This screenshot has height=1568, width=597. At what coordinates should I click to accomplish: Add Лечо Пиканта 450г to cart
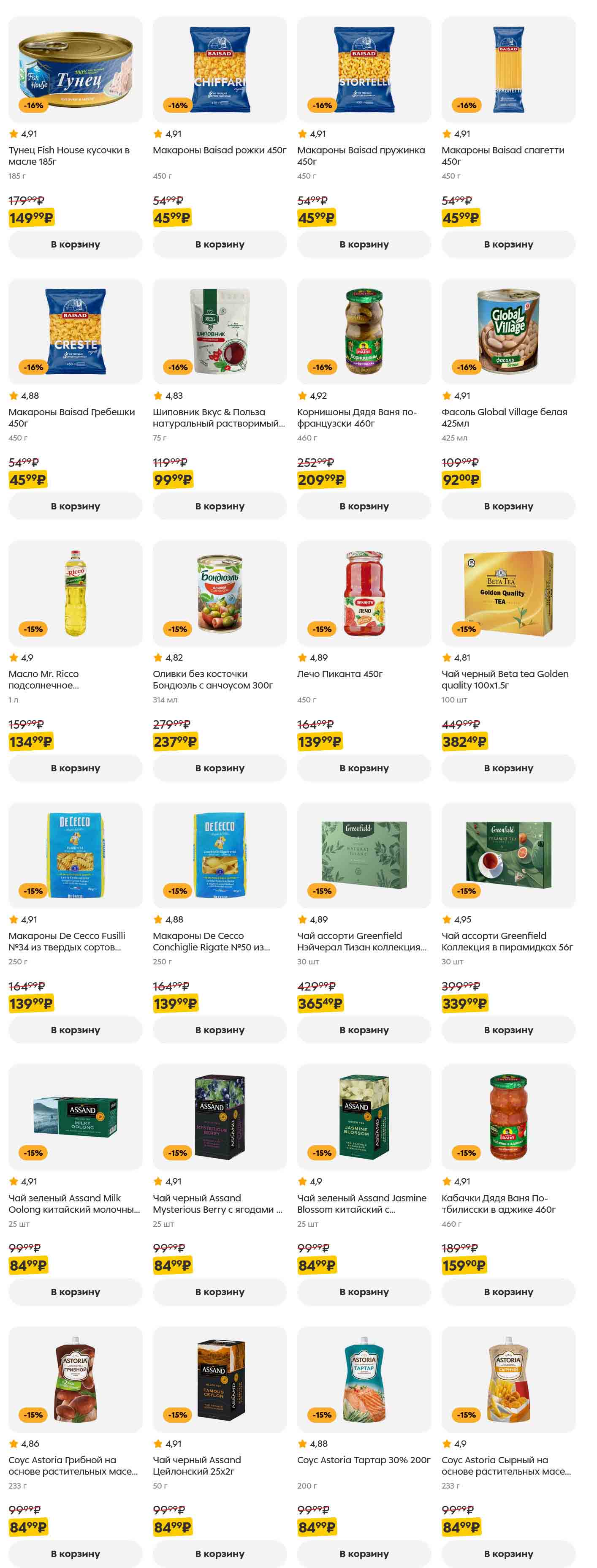pos(364,768)
